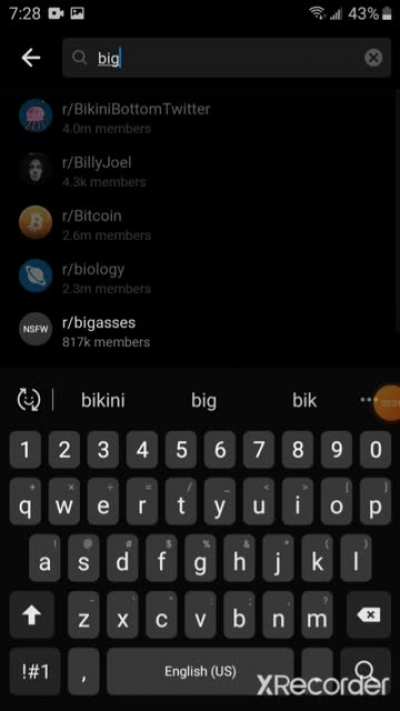Select the "big" keyboard suggestion

(x=204, y=401)
